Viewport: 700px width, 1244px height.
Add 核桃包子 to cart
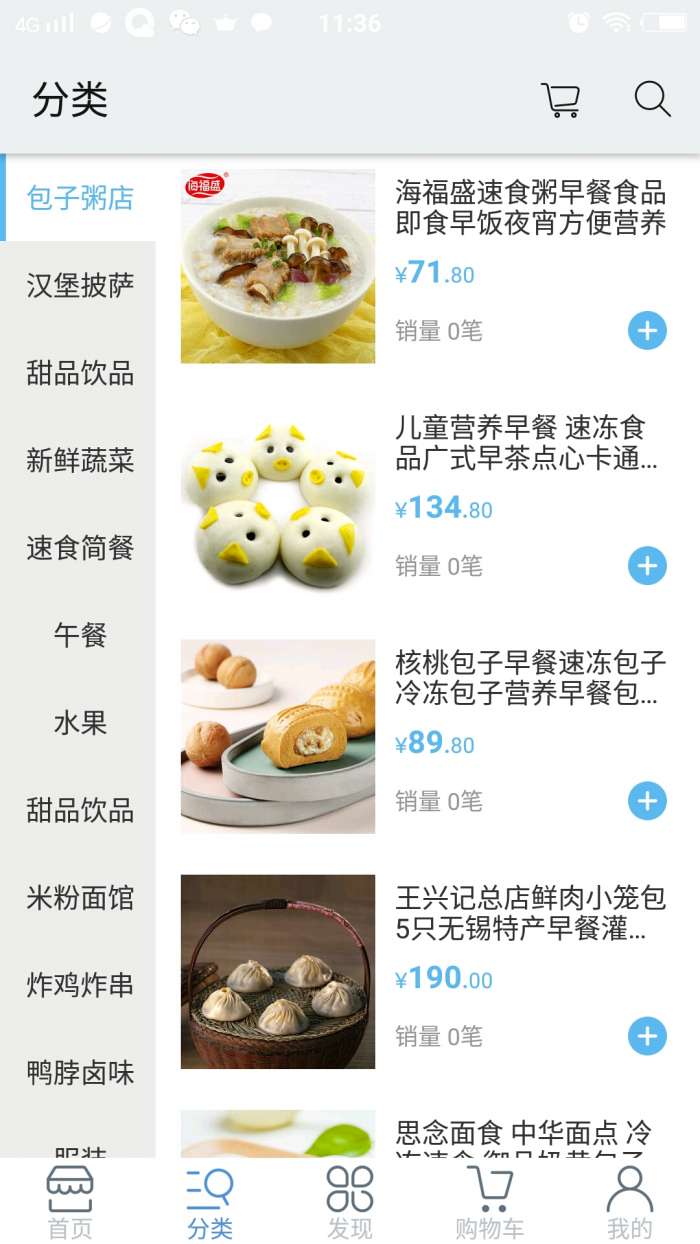point(647,801)
